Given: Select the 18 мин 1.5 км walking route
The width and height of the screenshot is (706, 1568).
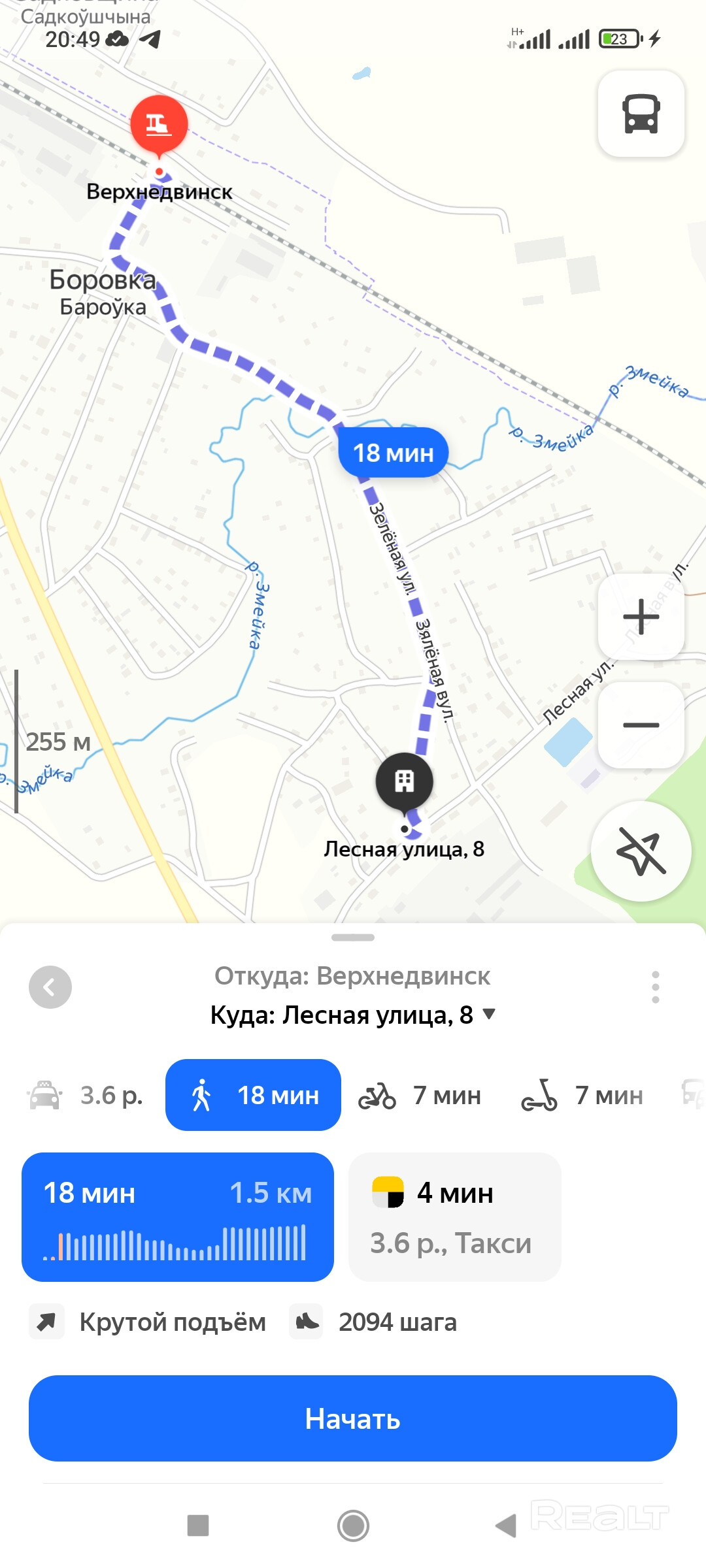Looking at the screenshot, I should tap(178, 1217).
